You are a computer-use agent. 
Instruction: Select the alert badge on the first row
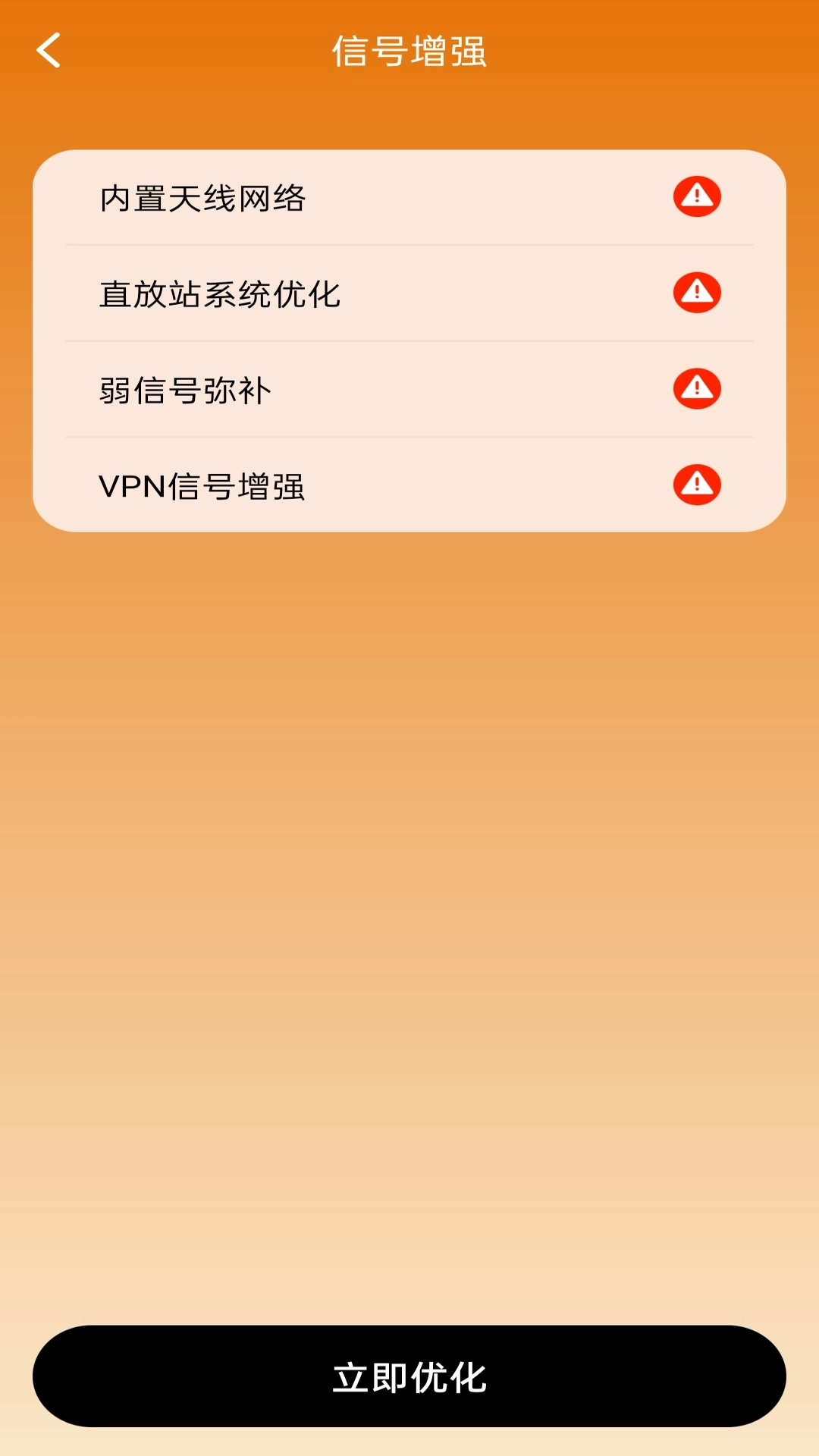[696, 196]
